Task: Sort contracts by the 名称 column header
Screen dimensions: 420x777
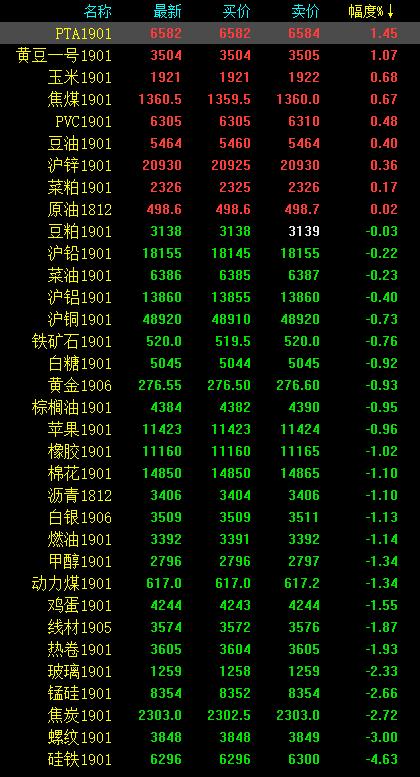Action: [x=98, y=11]
